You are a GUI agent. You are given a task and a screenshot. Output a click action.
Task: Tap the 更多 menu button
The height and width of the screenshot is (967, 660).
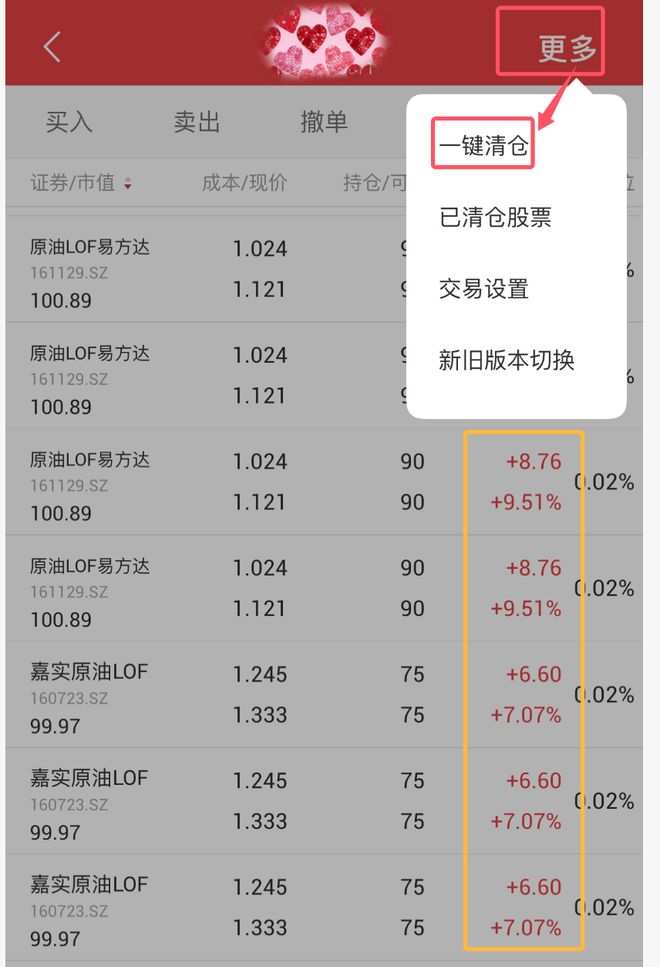click(566, 47)
